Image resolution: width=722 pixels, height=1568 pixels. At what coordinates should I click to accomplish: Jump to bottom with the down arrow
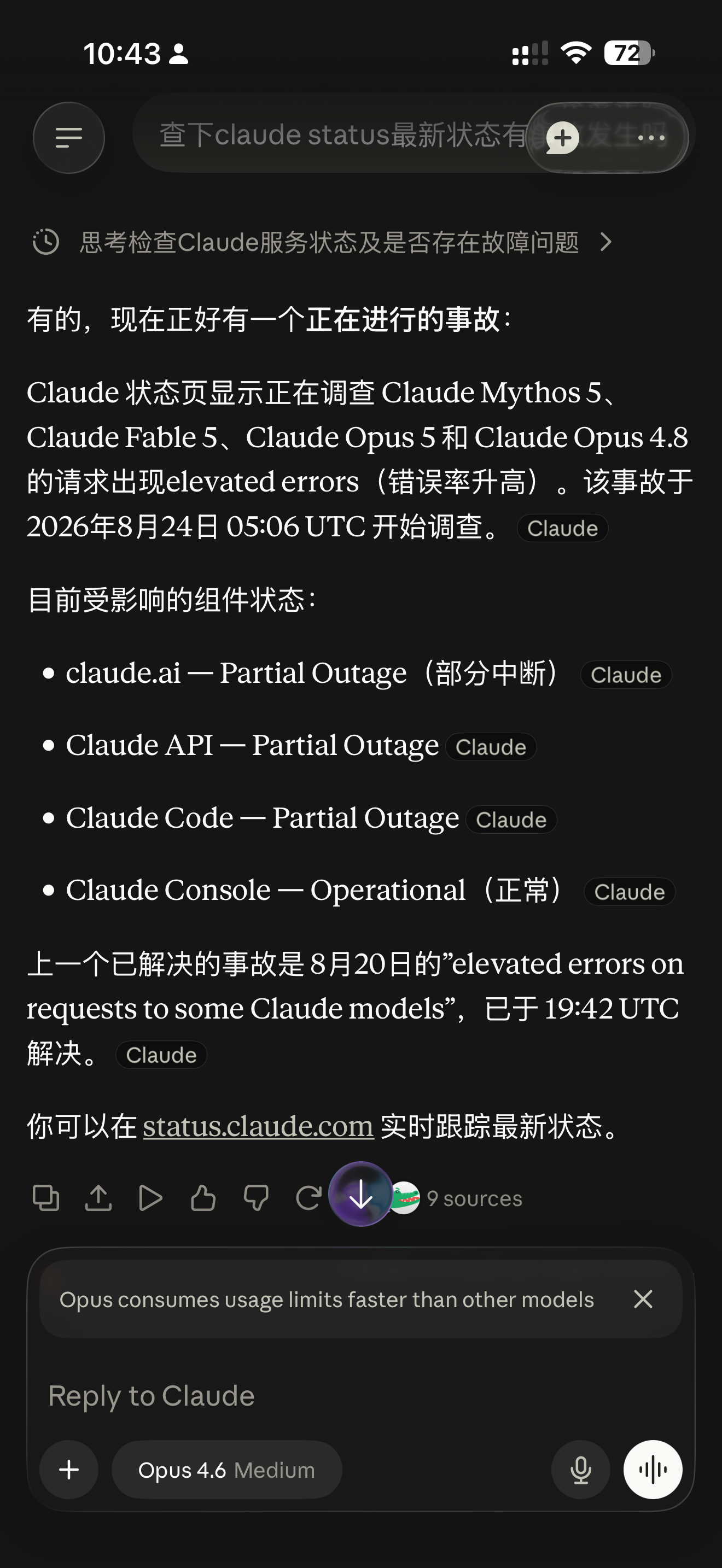[361, 1193]
